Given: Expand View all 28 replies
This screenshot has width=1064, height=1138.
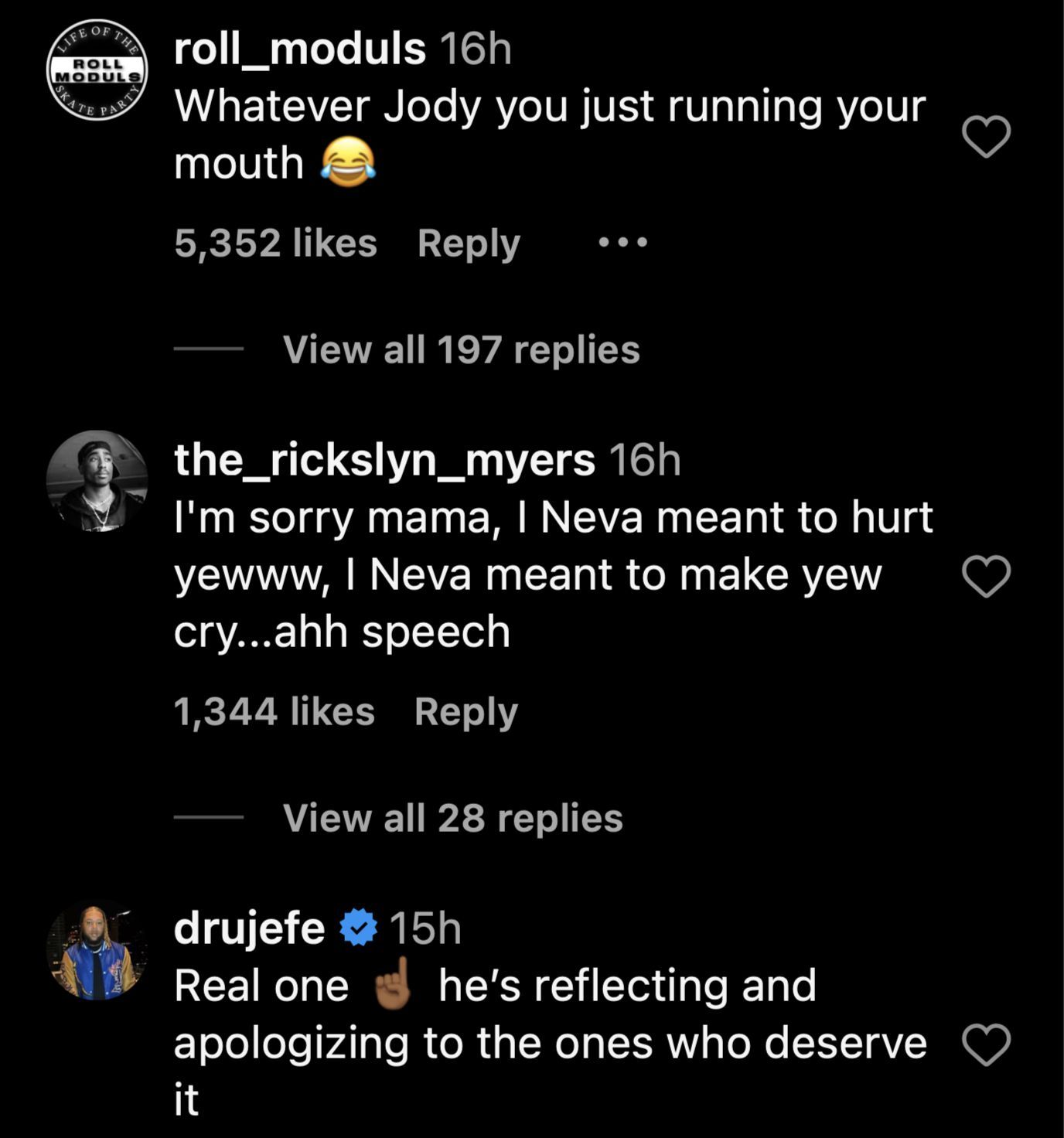Looking at the screenshot, I should tap(452, 818).
